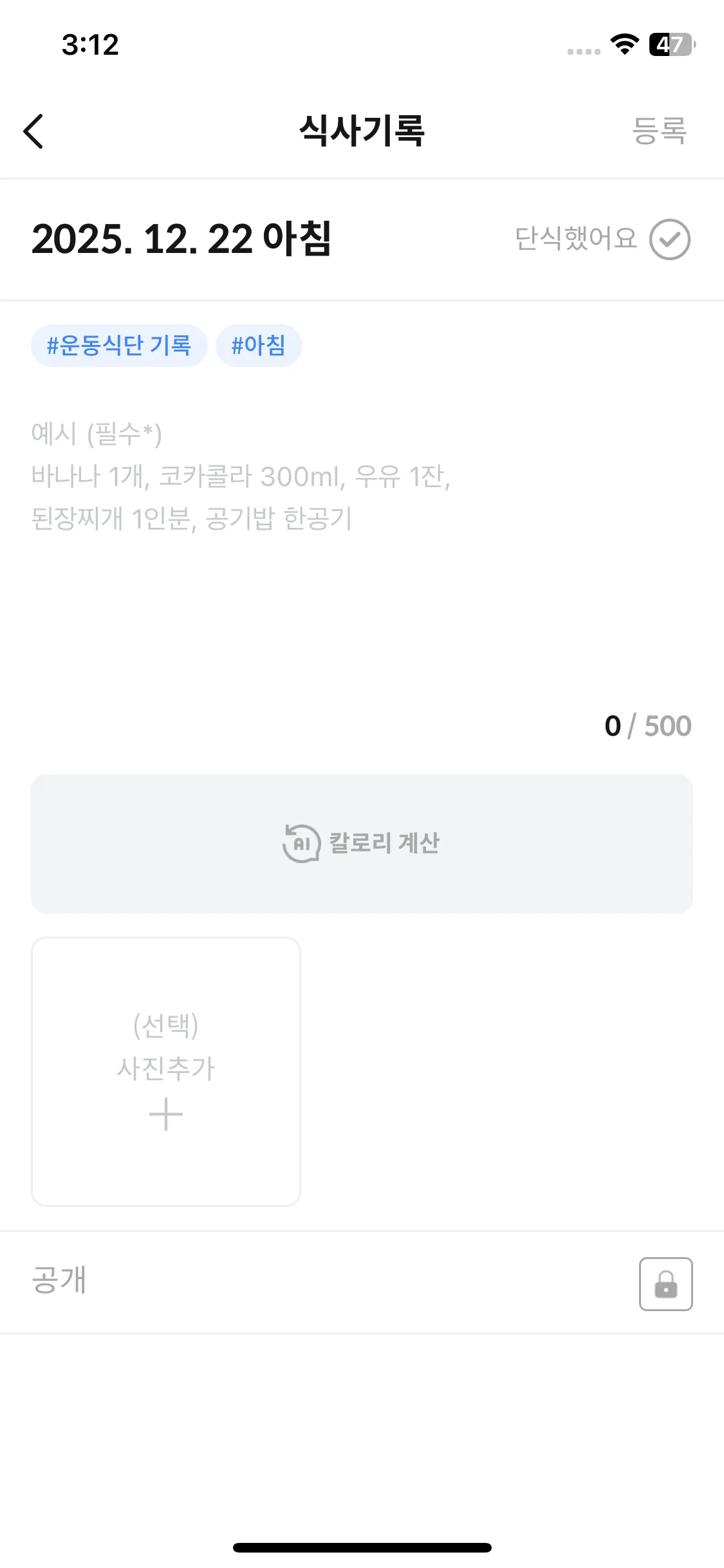Viewport: 724px width, 1568px height.
Task: Toggle the 공개 privacy lock icon
Action: point(665,1283)
